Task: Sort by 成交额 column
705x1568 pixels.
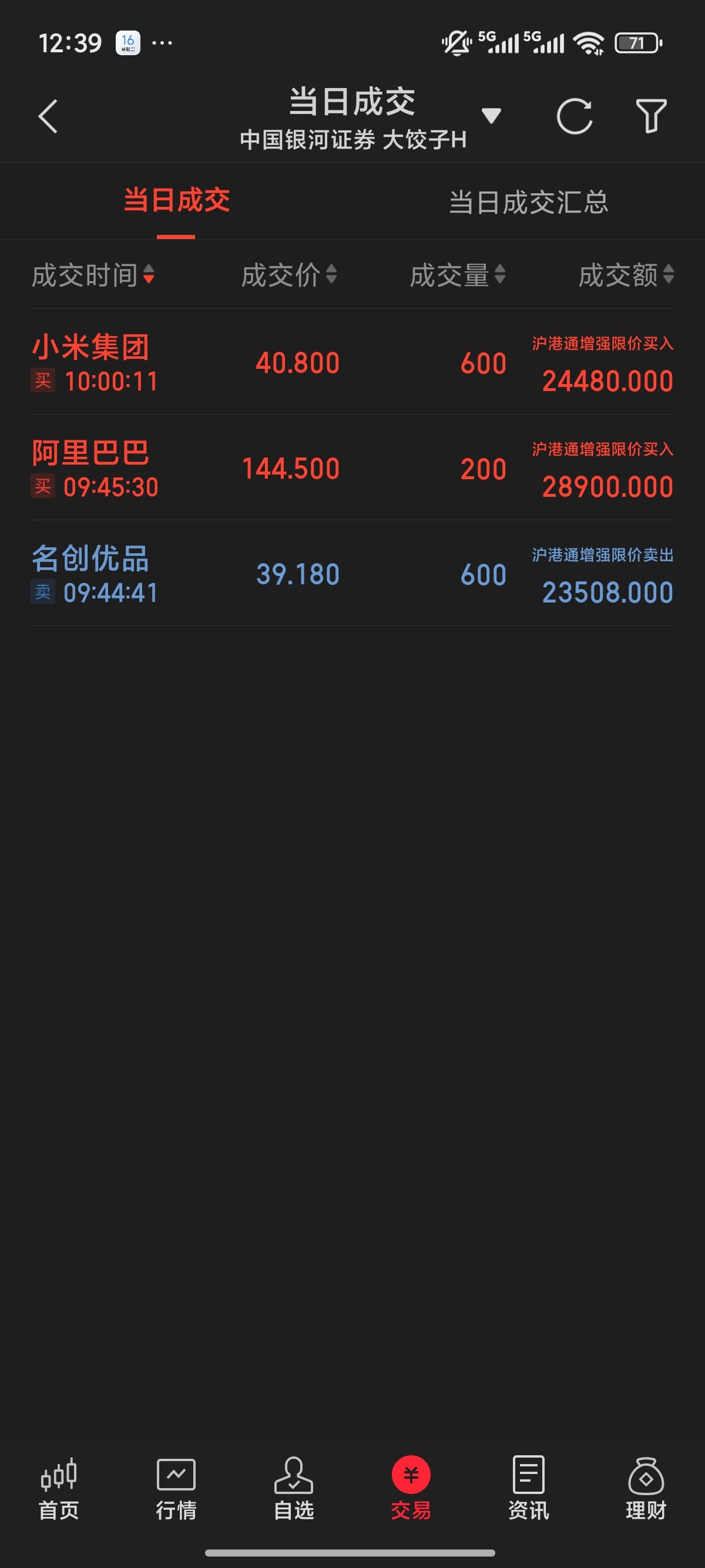Action: pos(626,275)
